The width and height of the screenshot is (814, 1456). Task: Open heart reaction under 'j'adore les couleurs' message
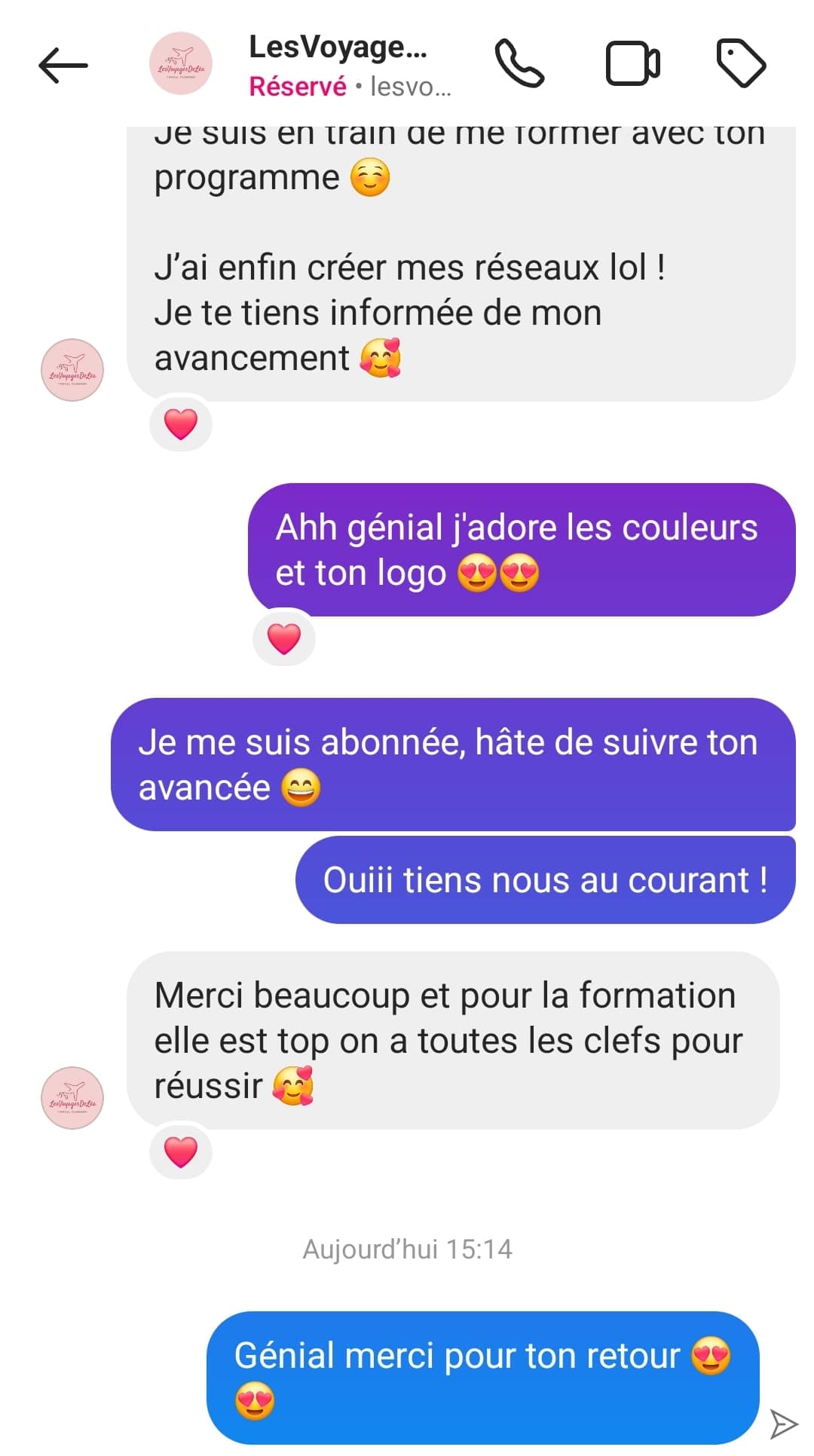click(284, 638)
